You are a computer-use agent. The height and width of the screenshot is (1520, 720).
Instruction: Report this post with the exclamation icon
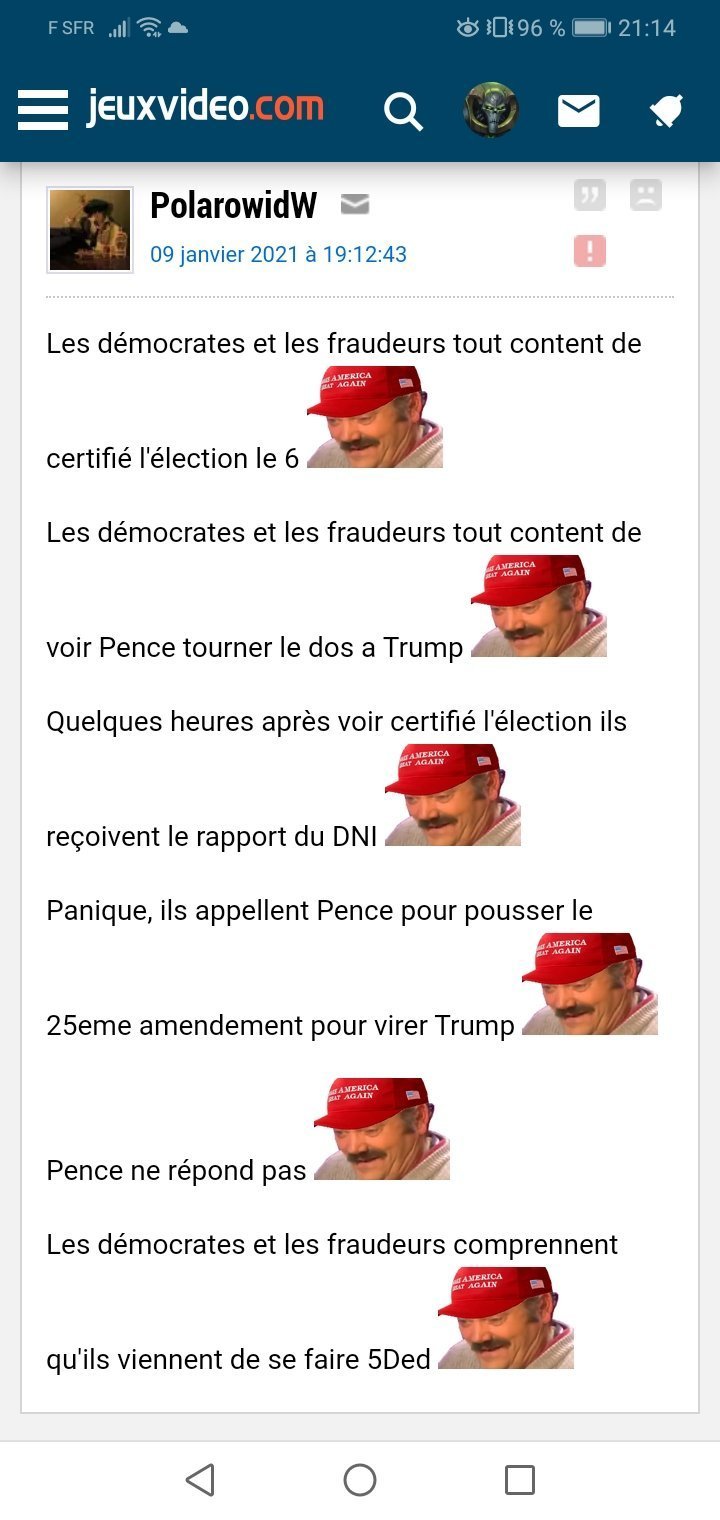pyautogui.click(x=590, y=251)
